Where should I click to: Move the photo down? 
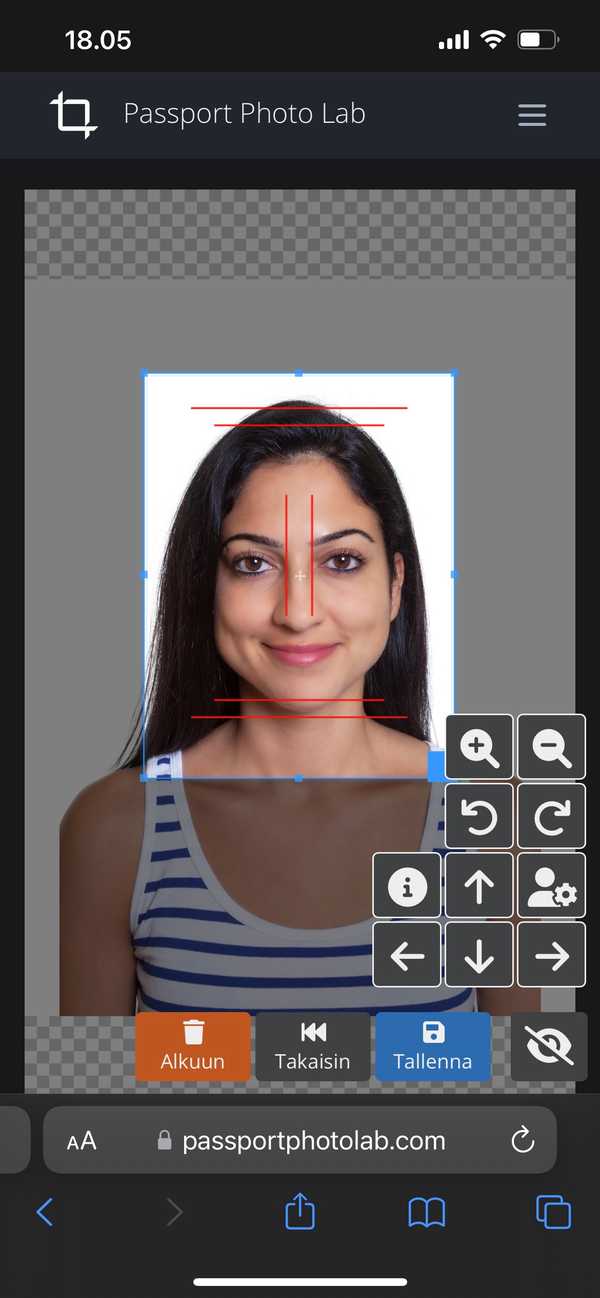[479, 956]
